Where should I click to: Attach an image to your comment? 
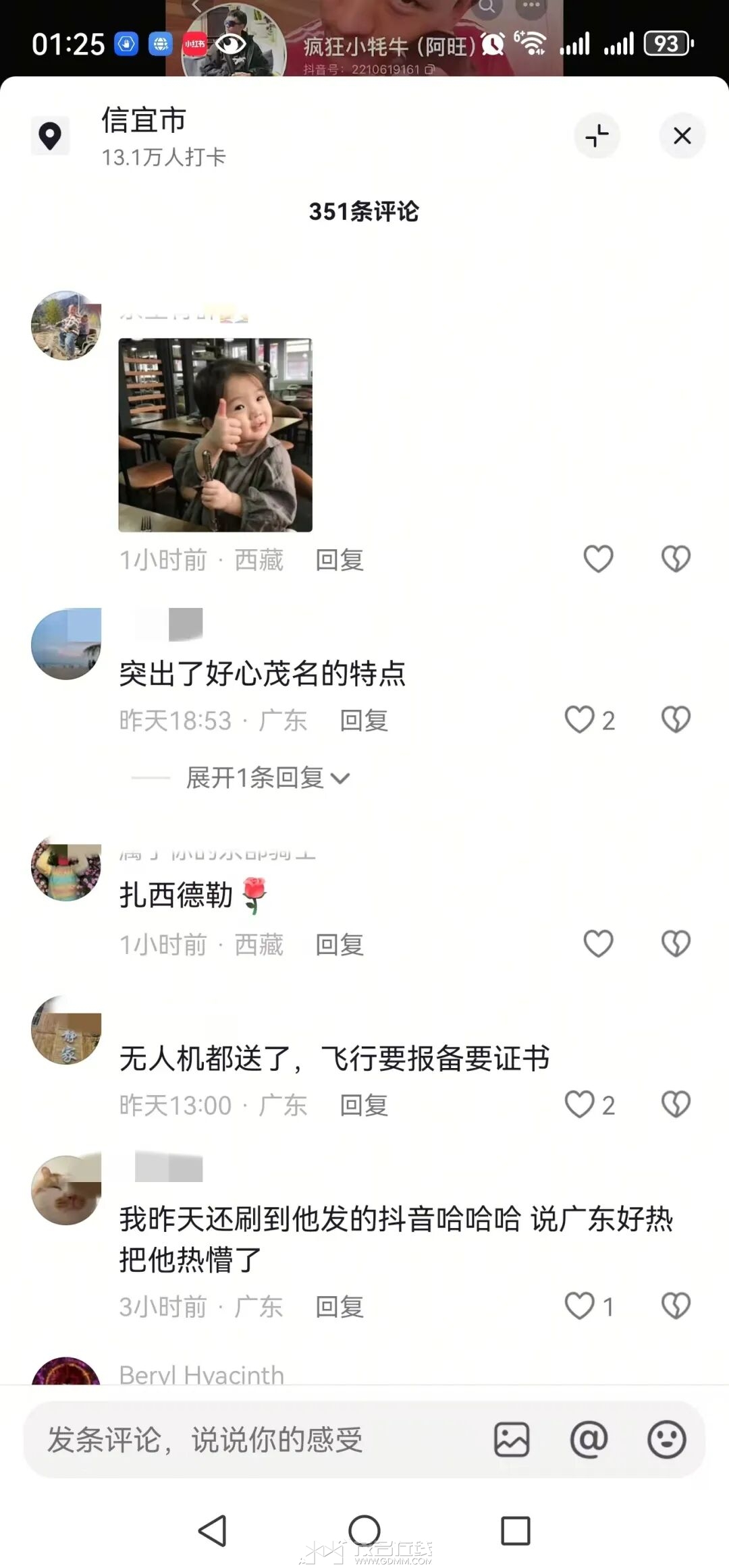tap(512, 1440)
